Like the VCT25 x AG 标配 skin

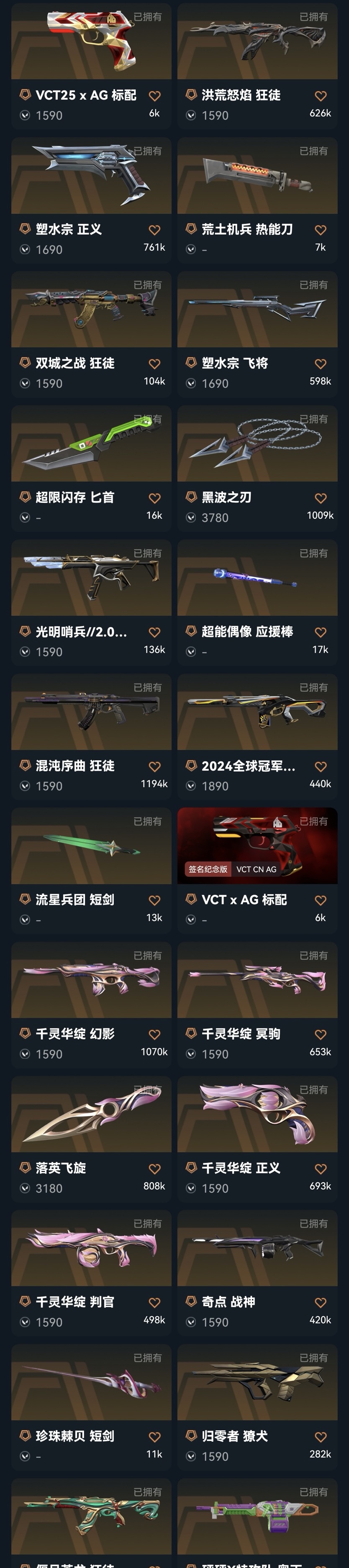click(155, 96)
